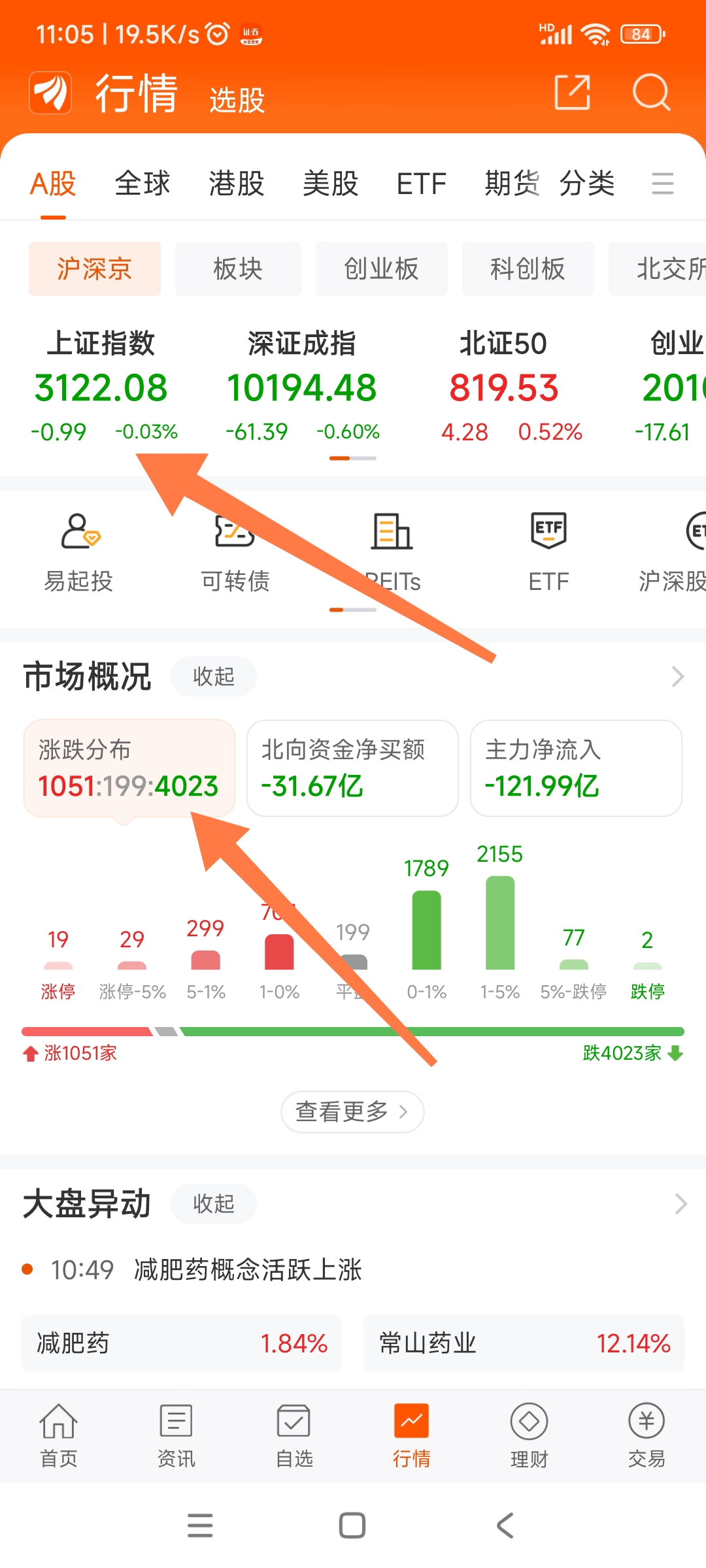The height and width of the screenshot is (1568, 706).
Task: Open the 可转债 shortcut
Action: point(235,553)
